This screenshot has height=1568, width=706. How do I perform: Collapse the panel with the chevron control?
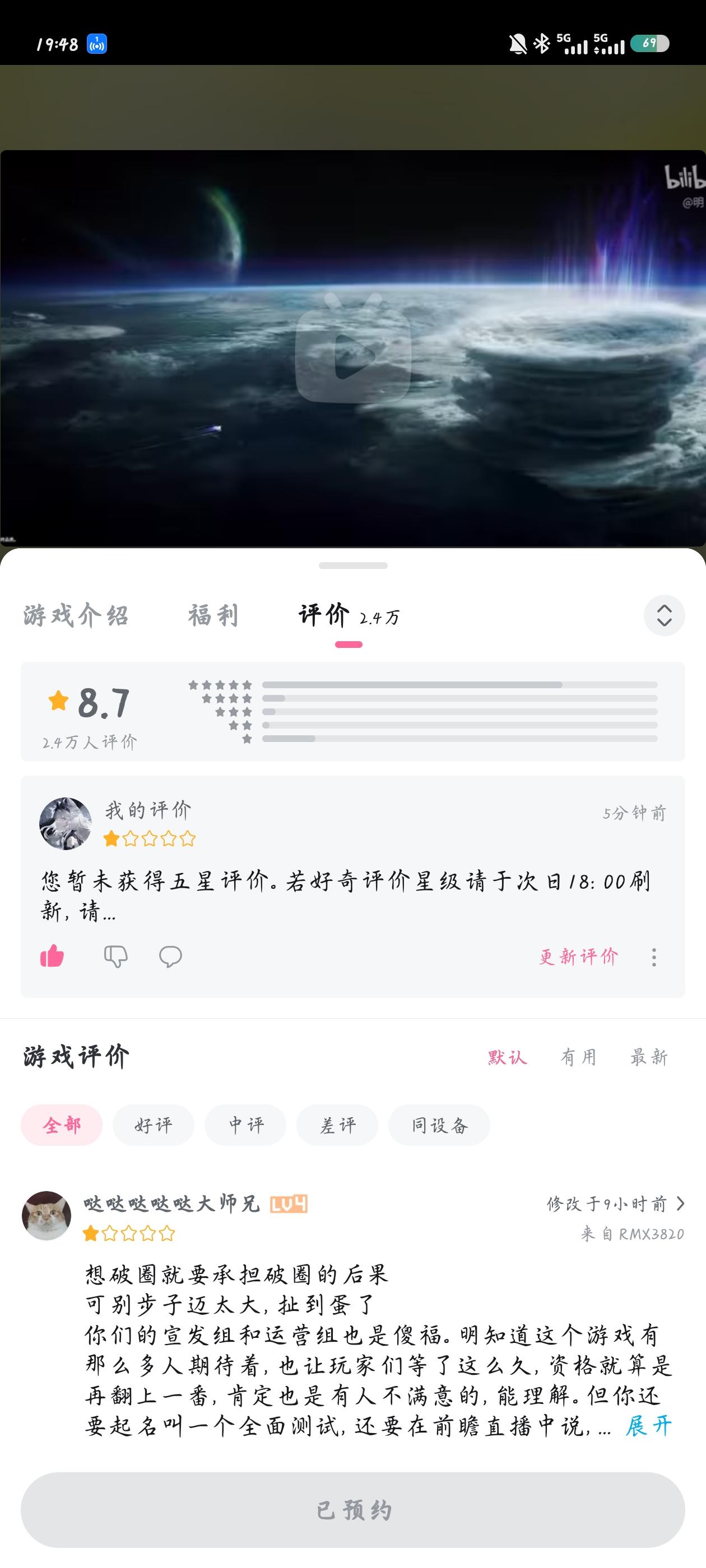[x=663, y=615]
